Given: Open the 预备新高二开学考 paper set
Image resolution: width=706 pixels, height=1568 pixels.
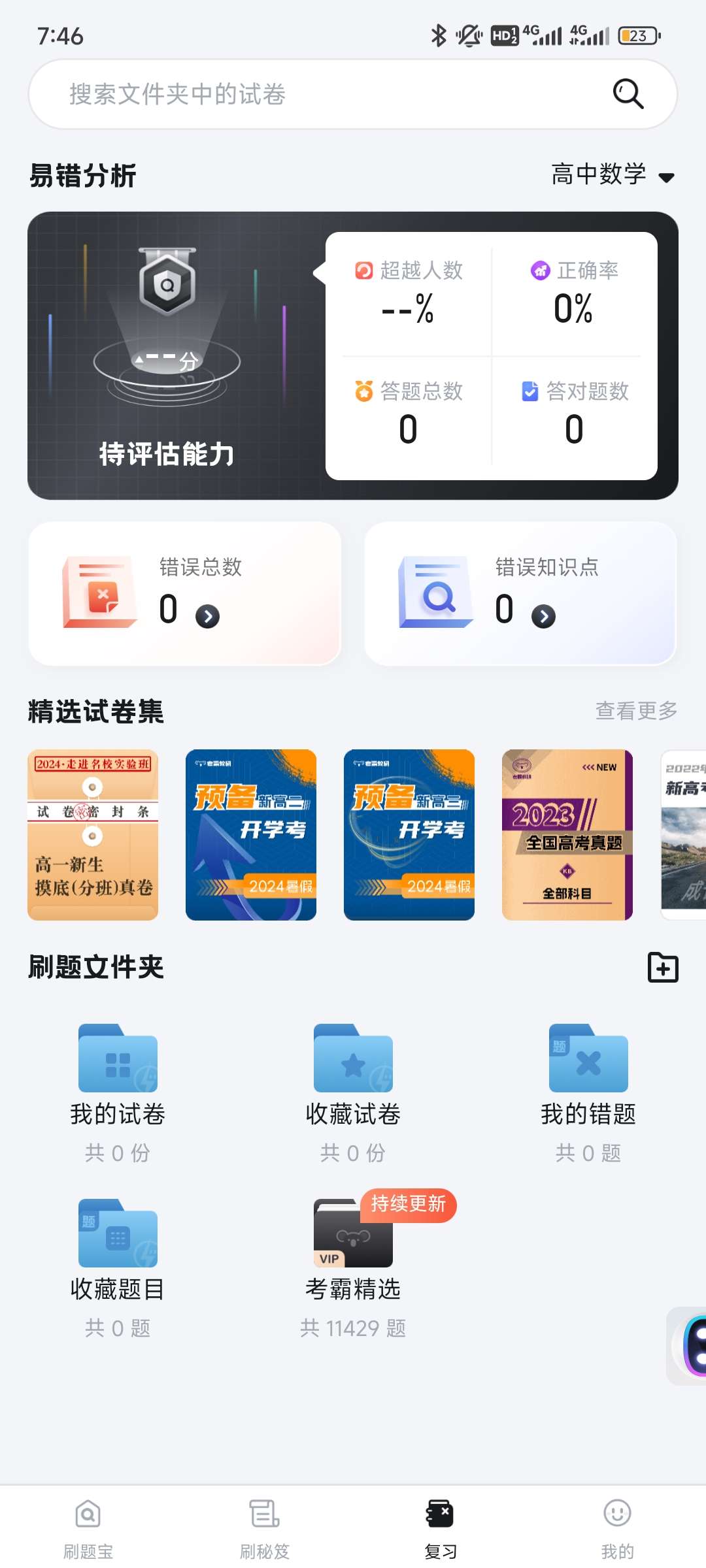Looking at the screenshot, I should (x=251, y=835).
